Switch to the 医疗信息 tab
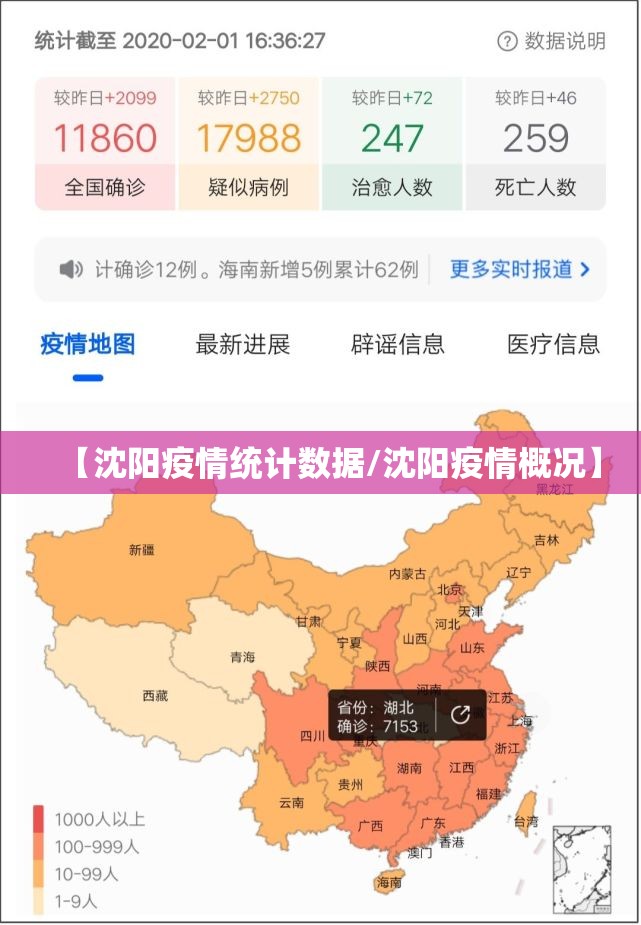 (553, 345)
